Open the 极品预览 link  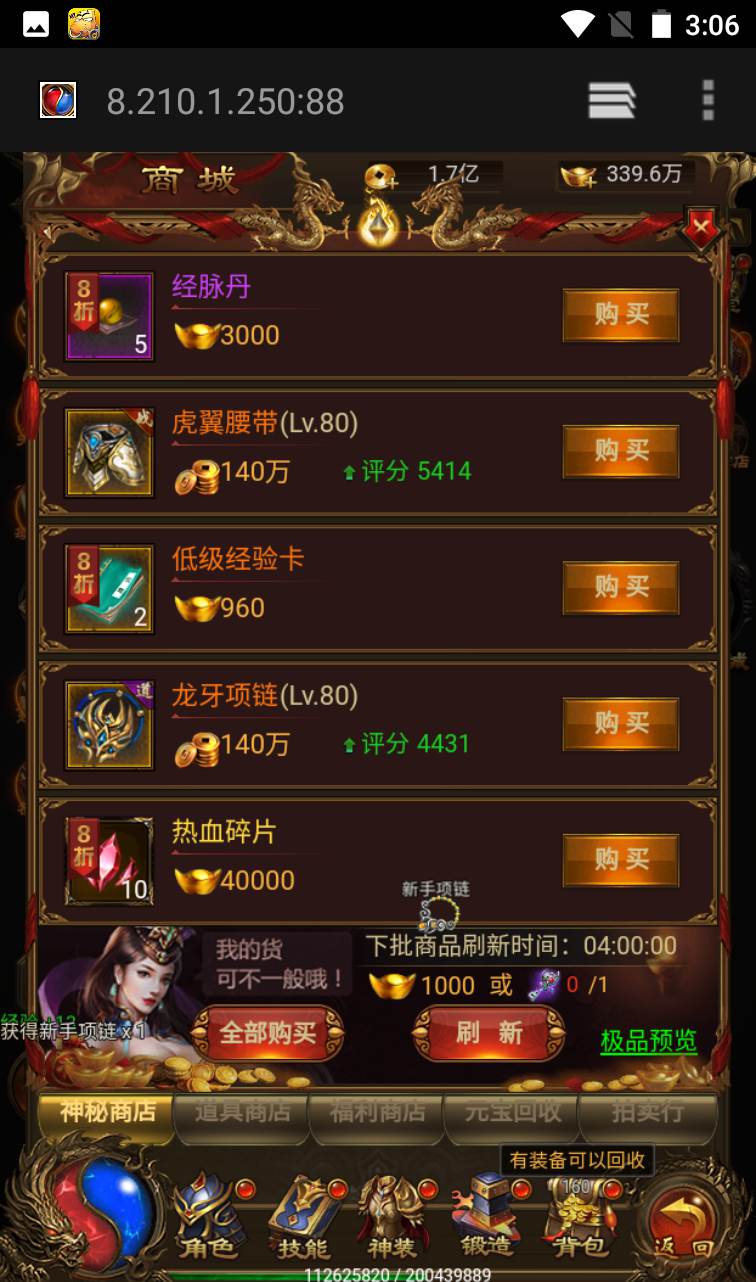(648, 1041)
